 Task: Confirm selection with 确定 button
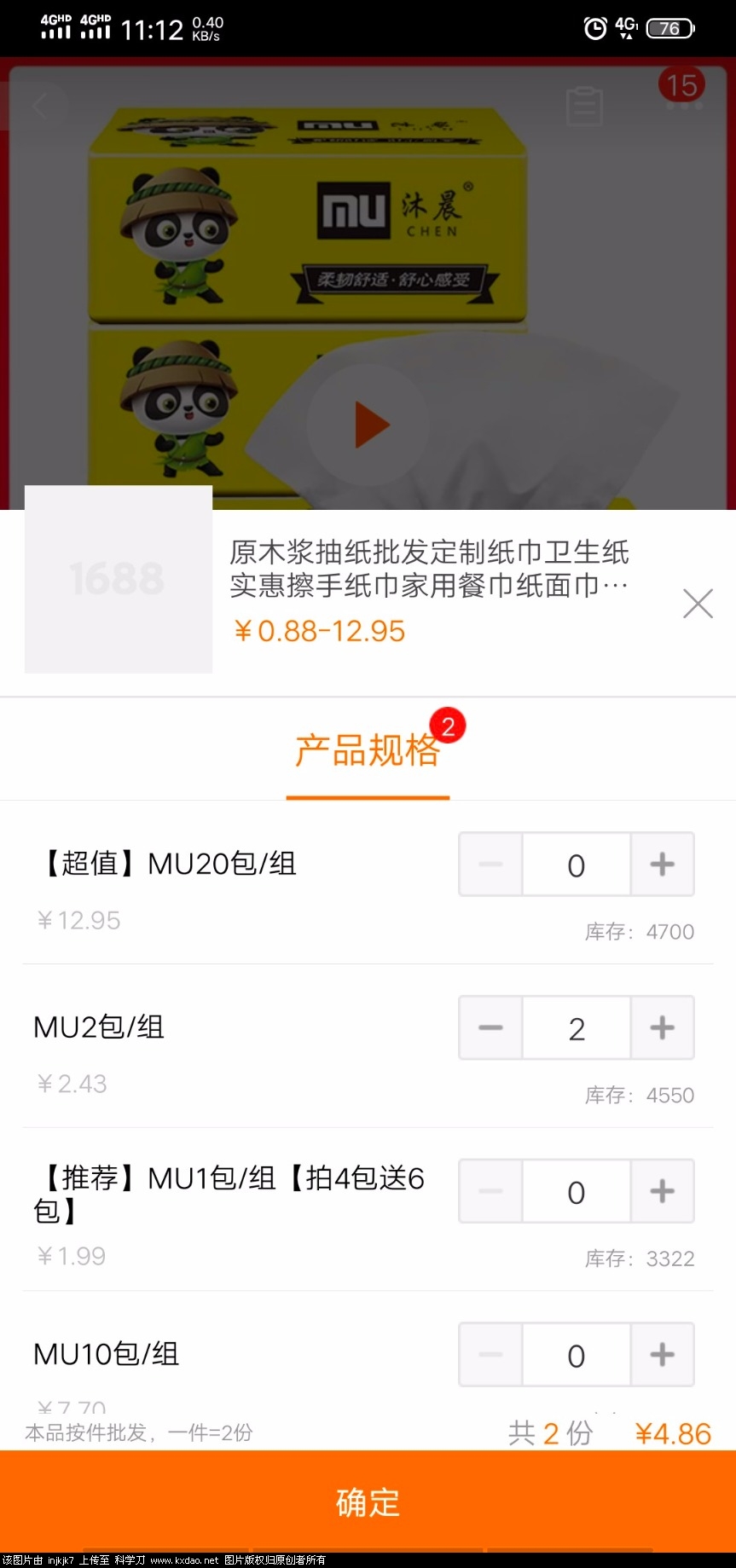(368, 1502)
